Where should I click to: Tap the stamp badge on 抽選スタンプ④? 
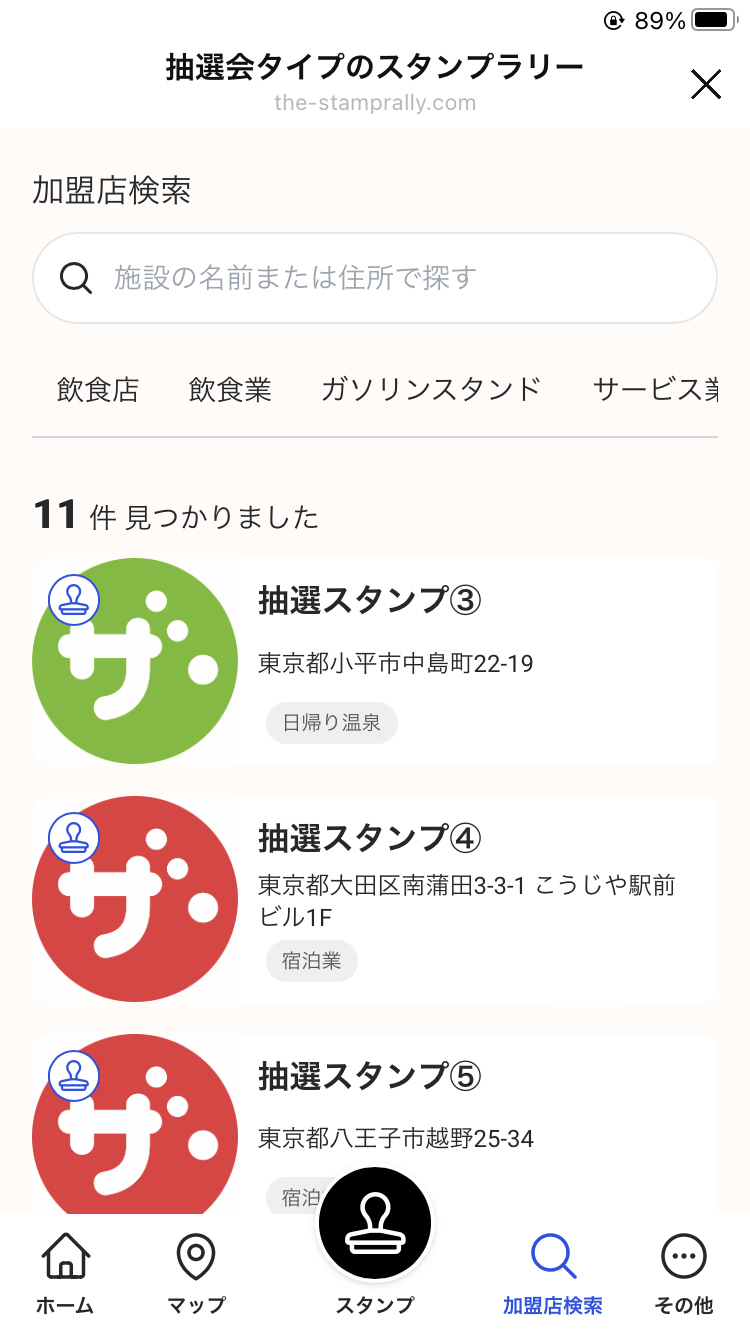(x=73, y=838)
